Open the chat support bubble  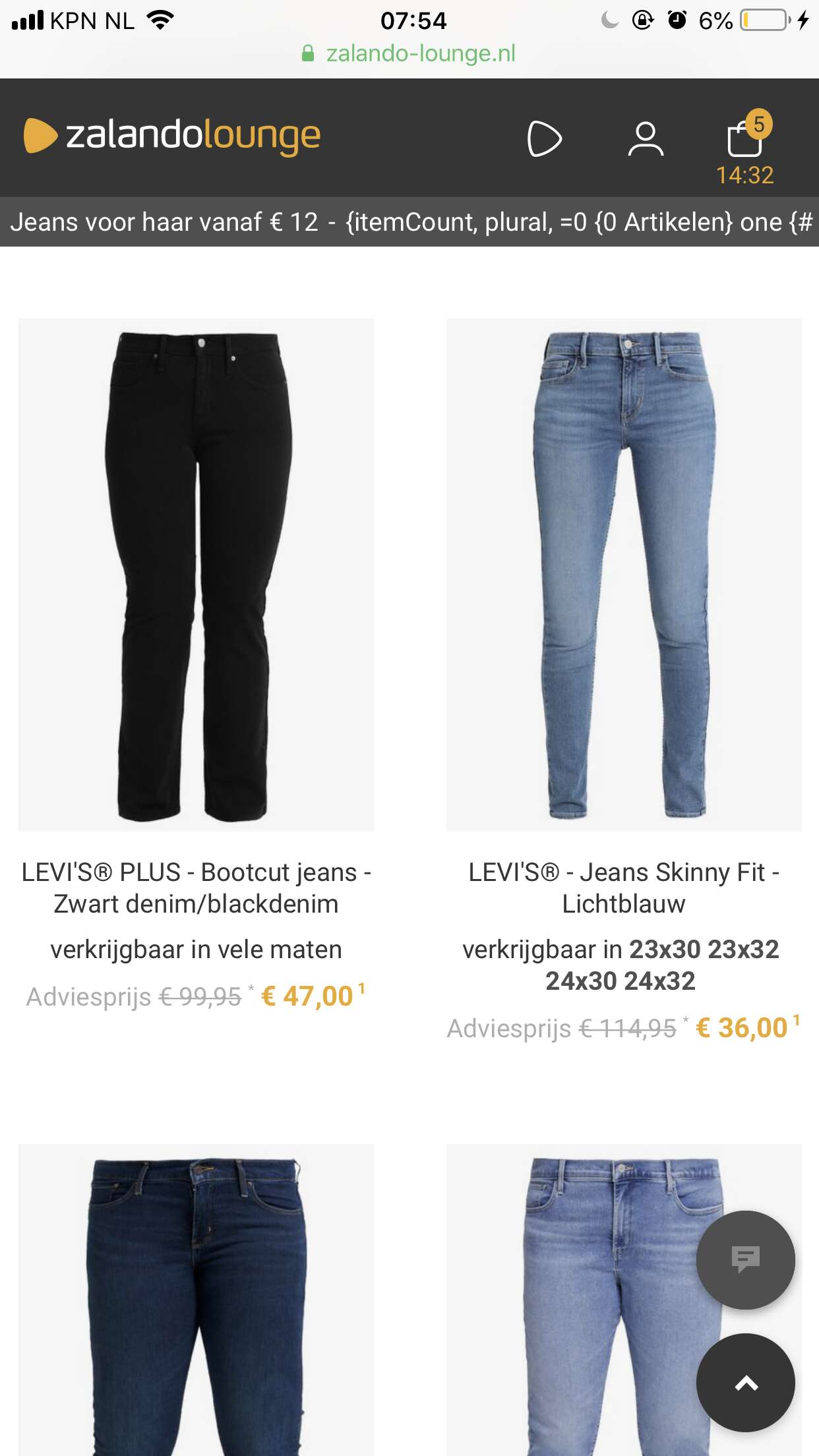click(746, 1259)
